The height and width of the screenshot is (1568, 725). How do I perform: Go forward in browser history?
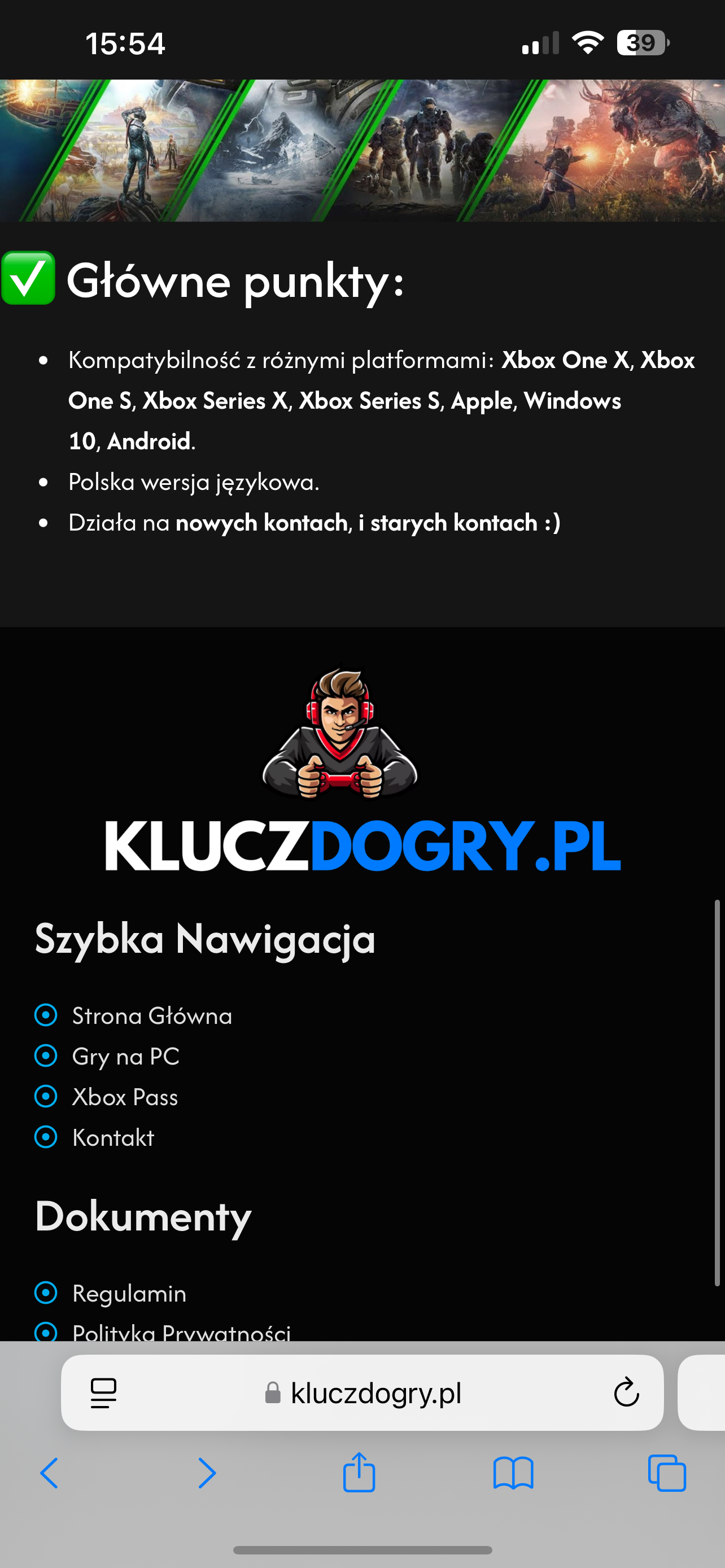pos(207,1473)
